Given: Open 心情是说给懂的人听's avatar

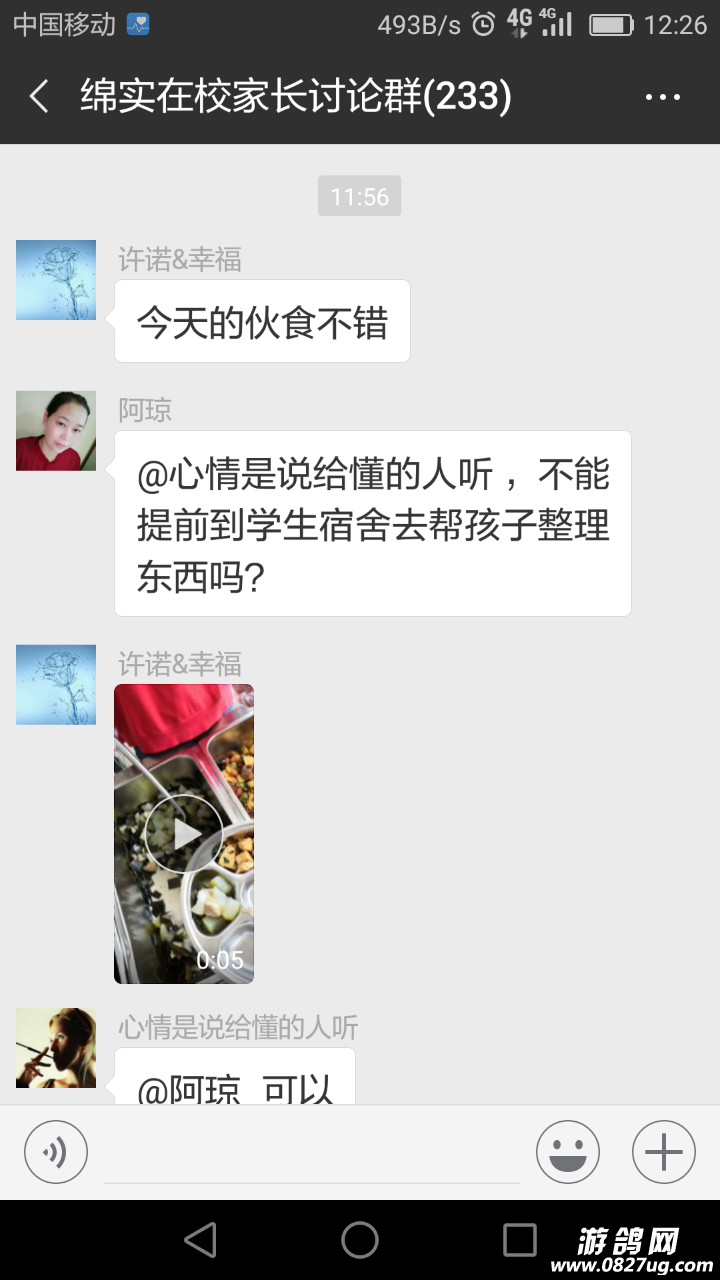Looking at the screenshot, I should 56,1048.
